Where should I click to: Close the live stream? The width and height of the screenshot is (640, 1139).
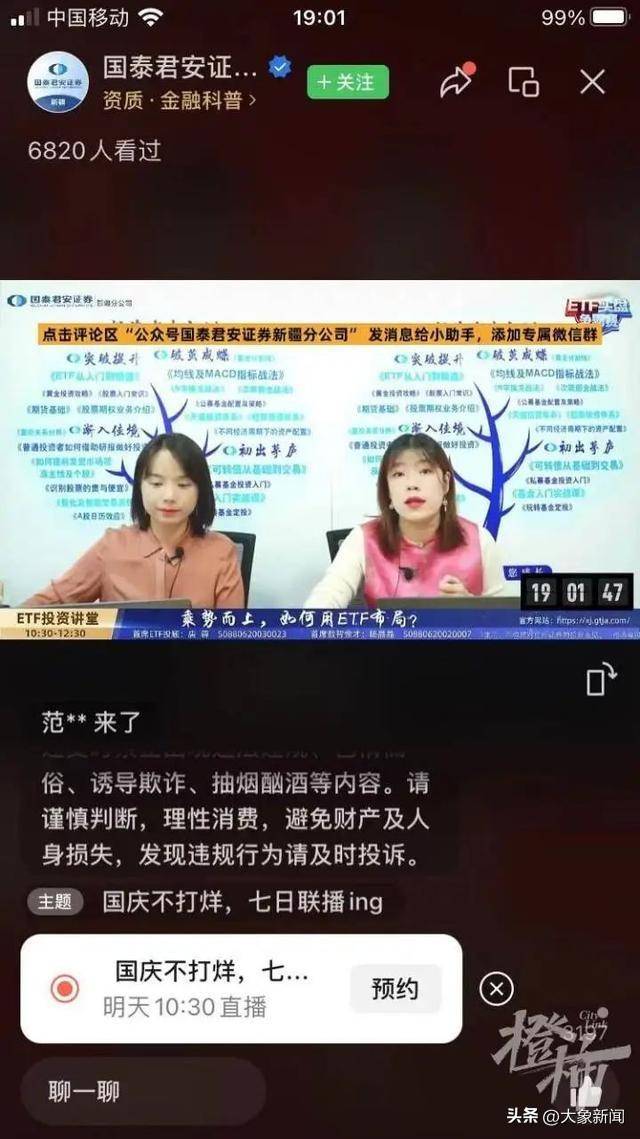(x=593, y=82)
